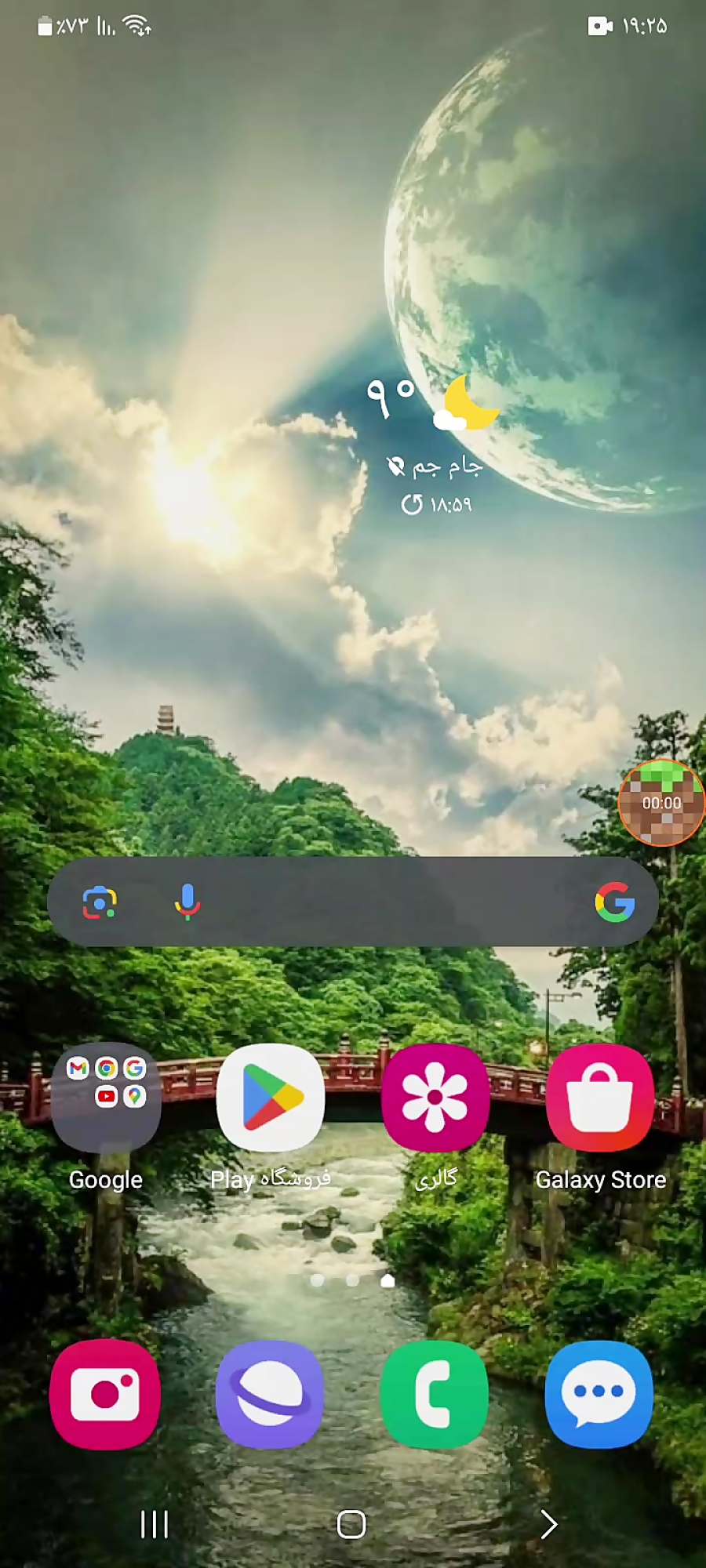This screenshot has height=1568, width=706.
Task: Open the Google apps folder
Action: tap(107, 1098)
